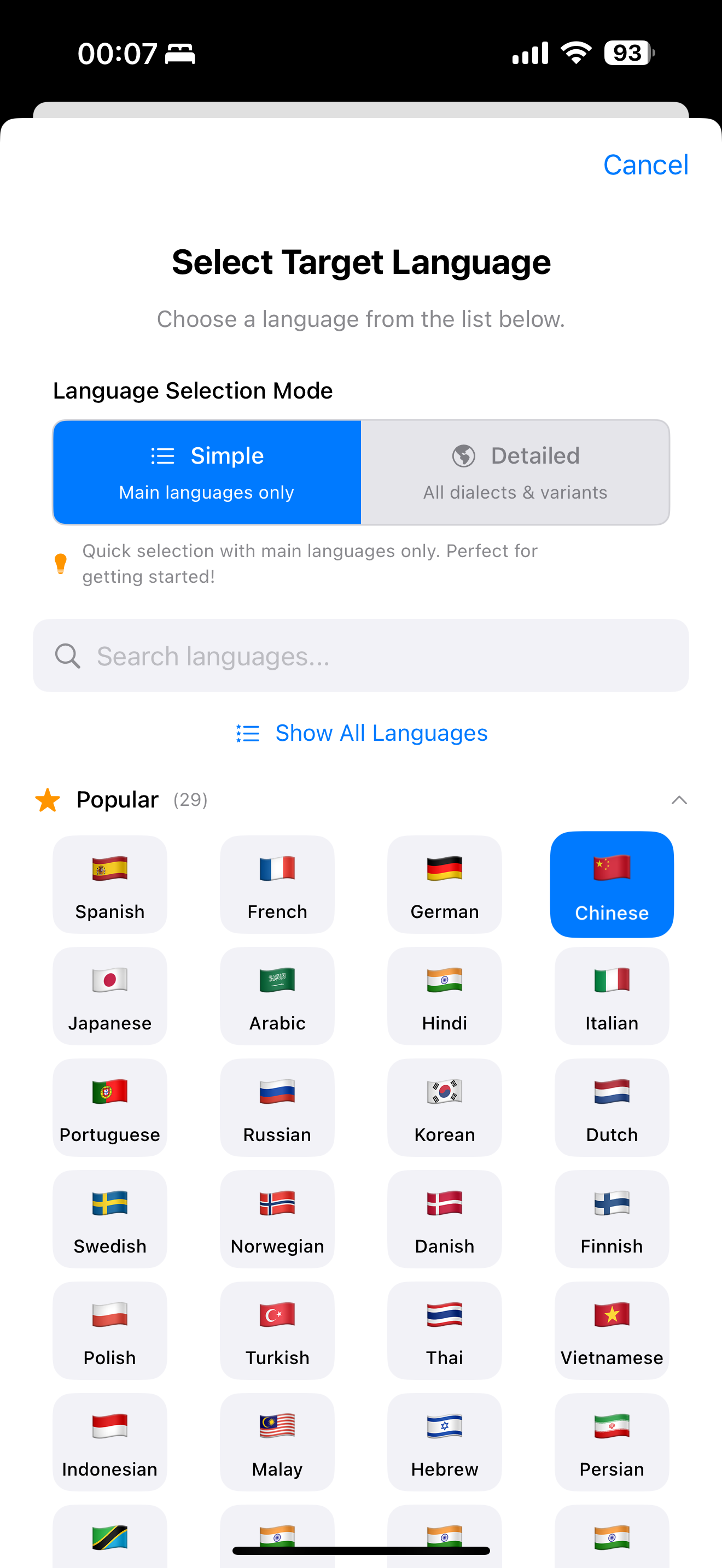This screenshot has width=722, height=1568.
Task: Choose Swedish language tile
Action: point(109,1219)
